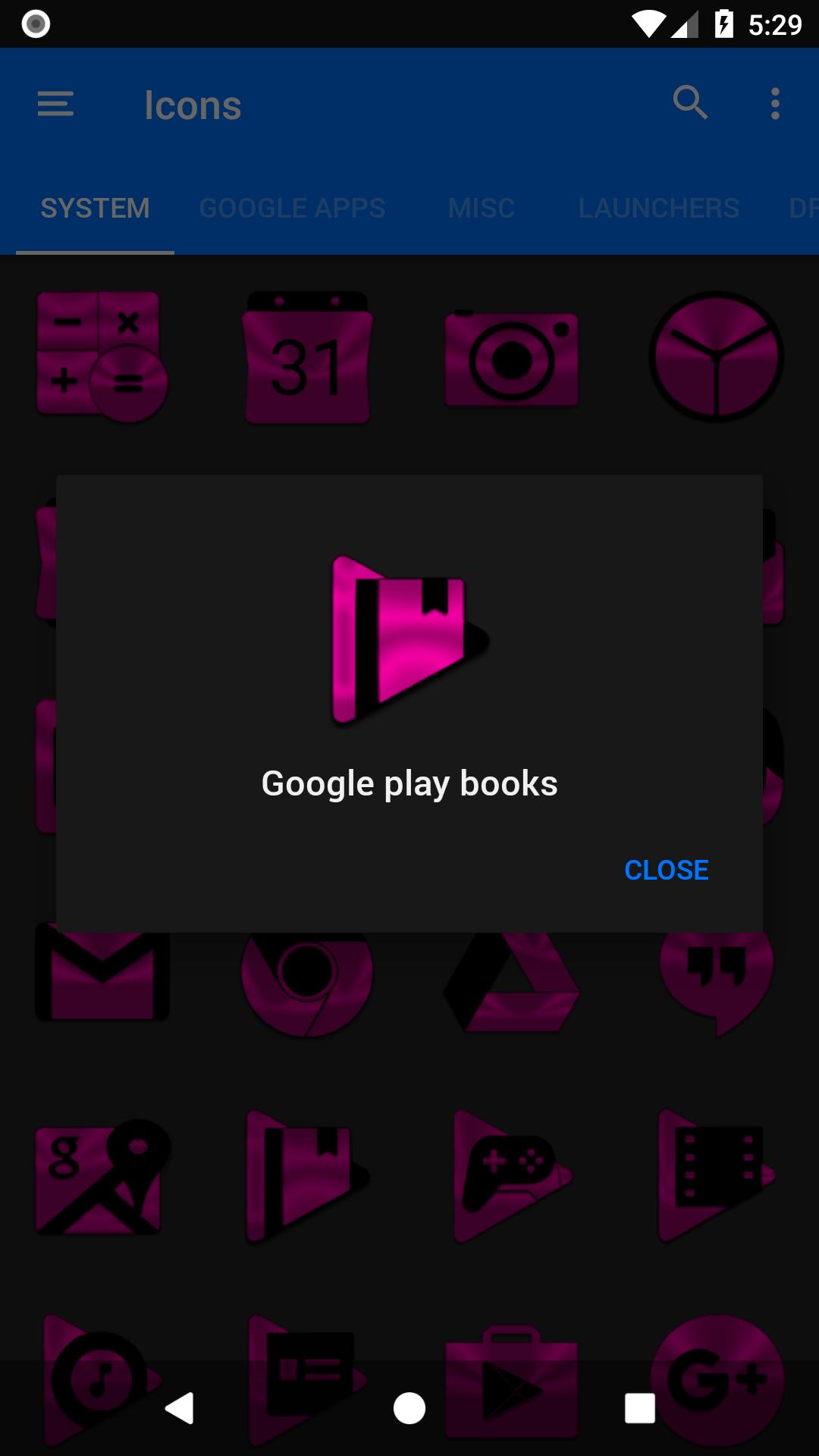
Task: Open the hamburger navigation drawer
Action: pos(55,104)
